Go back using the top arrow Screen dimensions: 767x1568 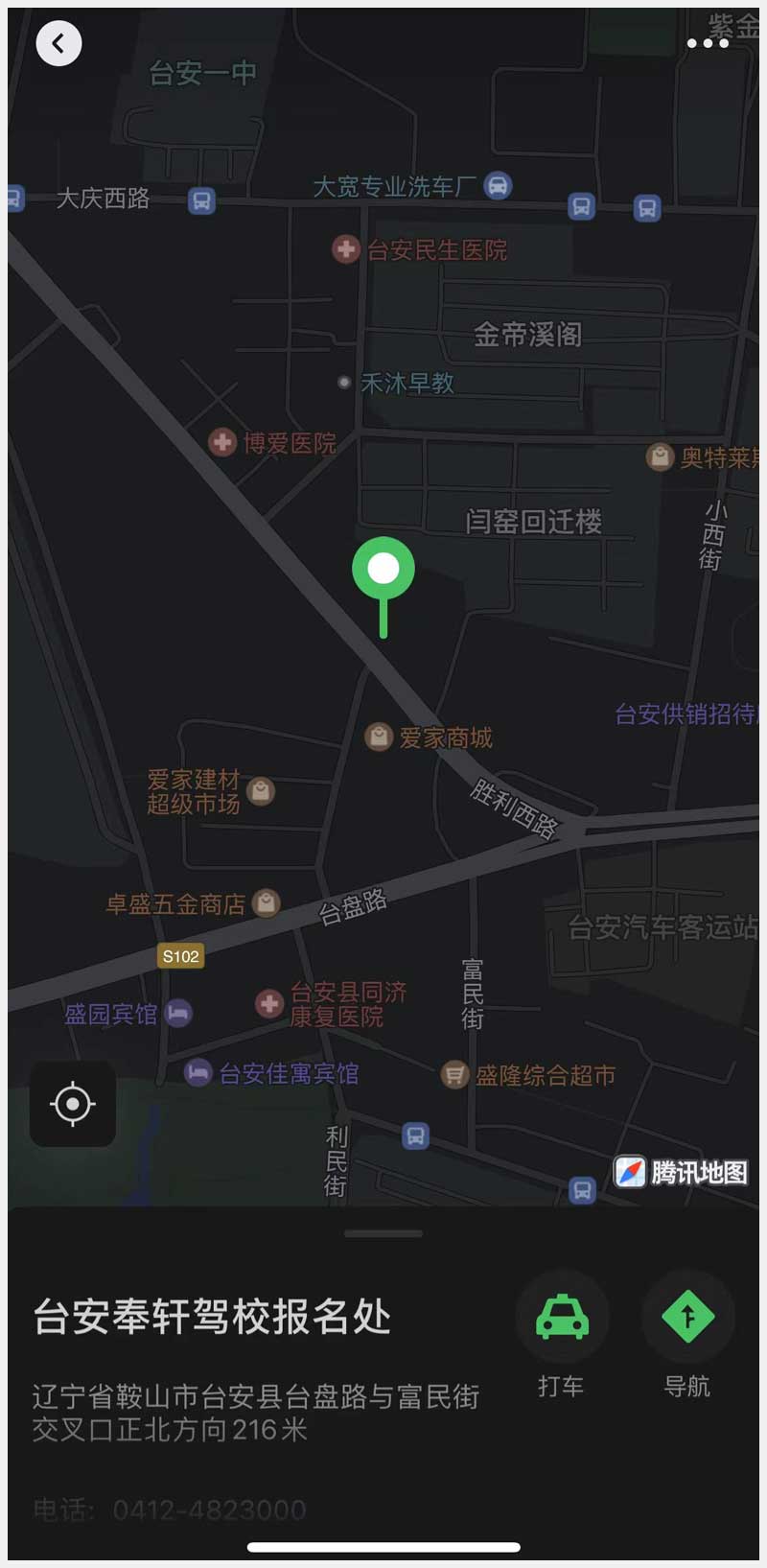[x=58, y=43]
